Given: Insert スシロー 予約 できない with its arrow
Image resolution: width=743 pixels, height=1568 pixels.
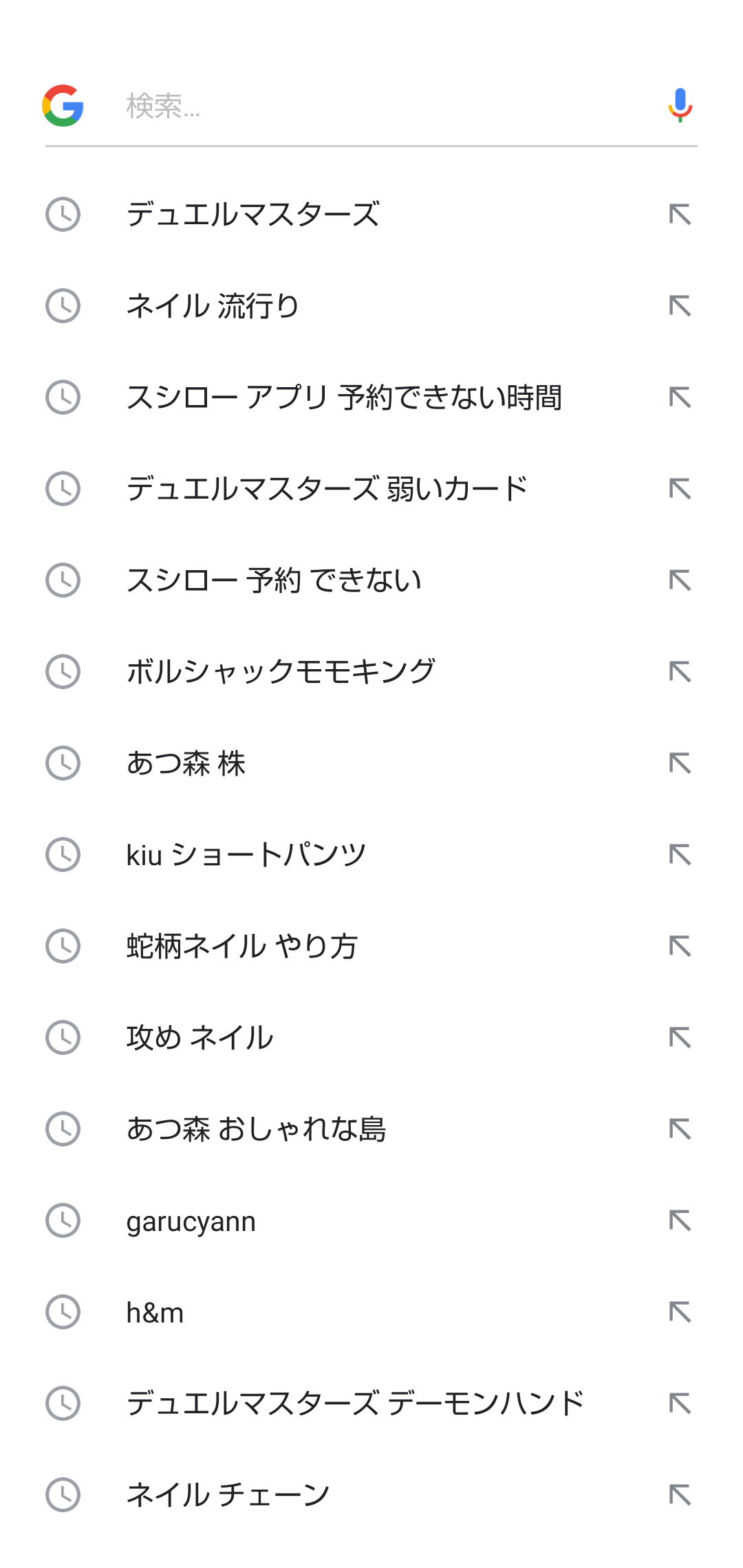Looking at the screenshot, I should pyautogui.click(x=681, y=580).
